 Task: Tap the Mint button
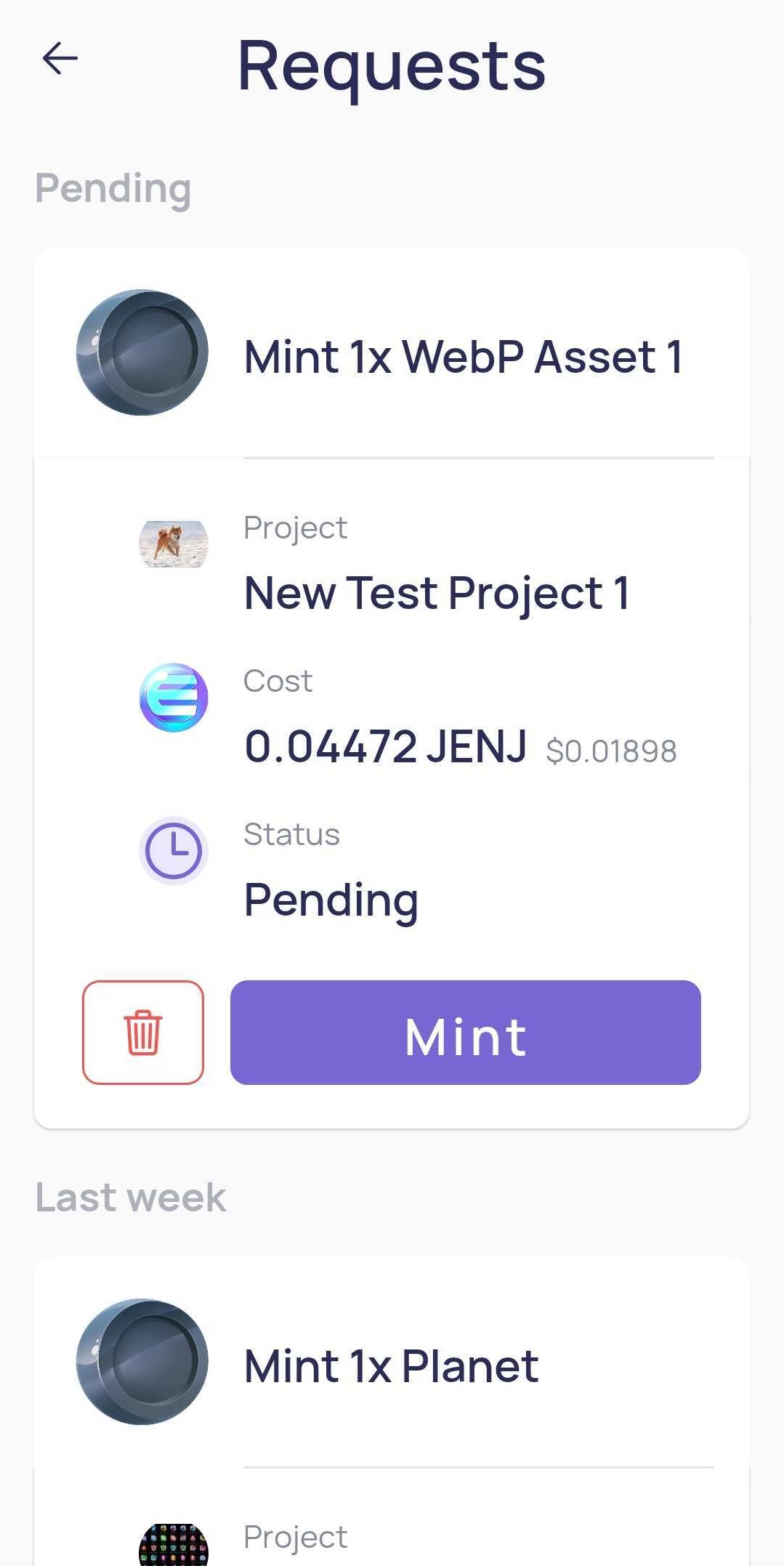pos(465,1032)
